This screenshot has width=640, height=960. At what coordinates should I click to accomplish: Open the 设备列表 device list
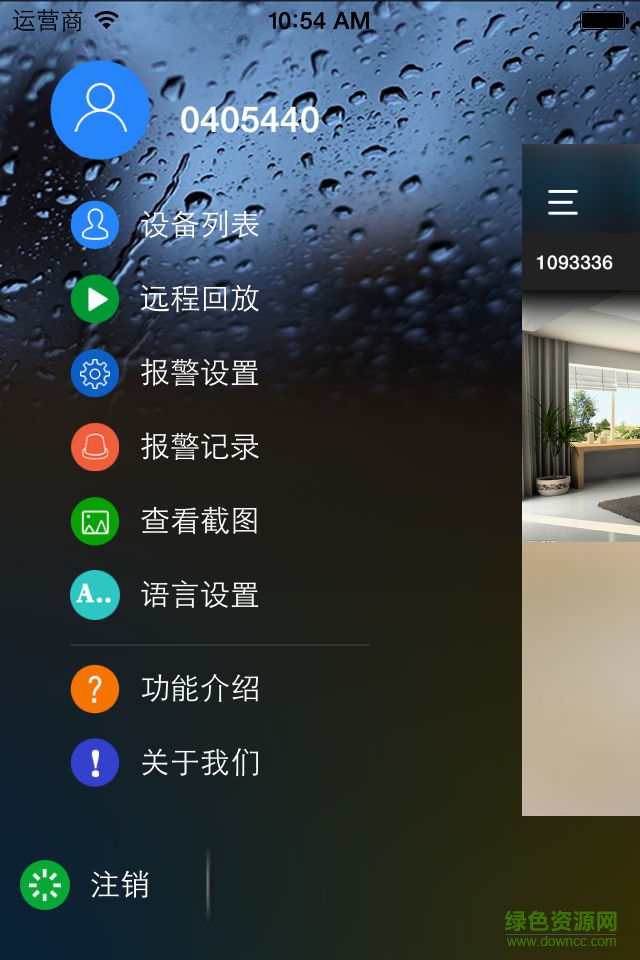click(199, 225)
